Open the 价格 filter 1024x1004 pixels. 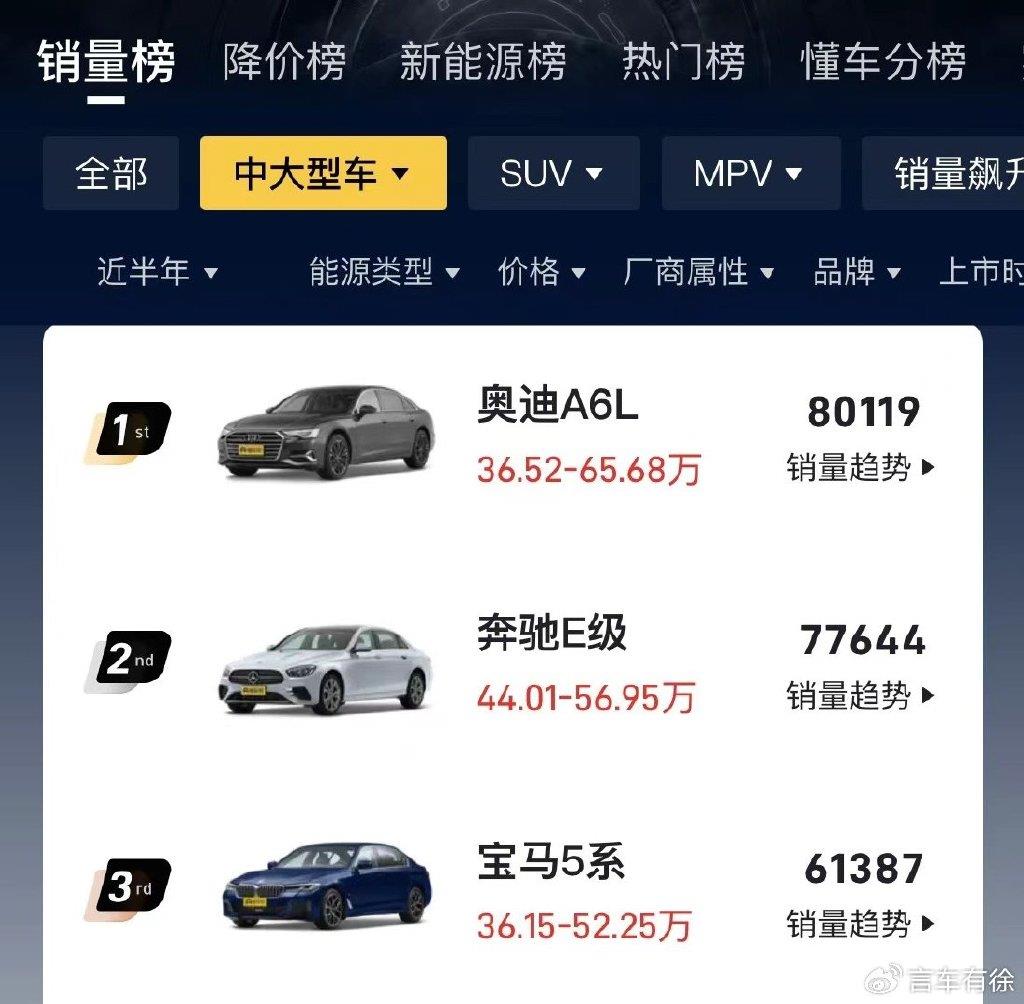(541, 271)
